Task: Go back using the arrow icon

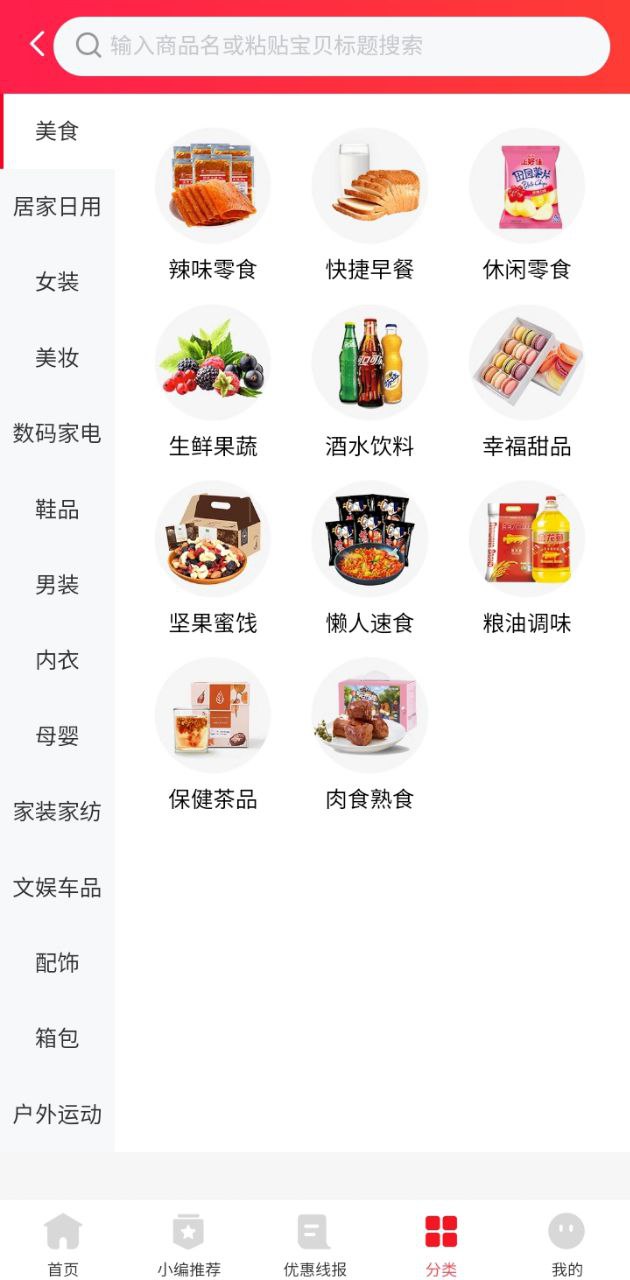Action: tap(37, 45)
